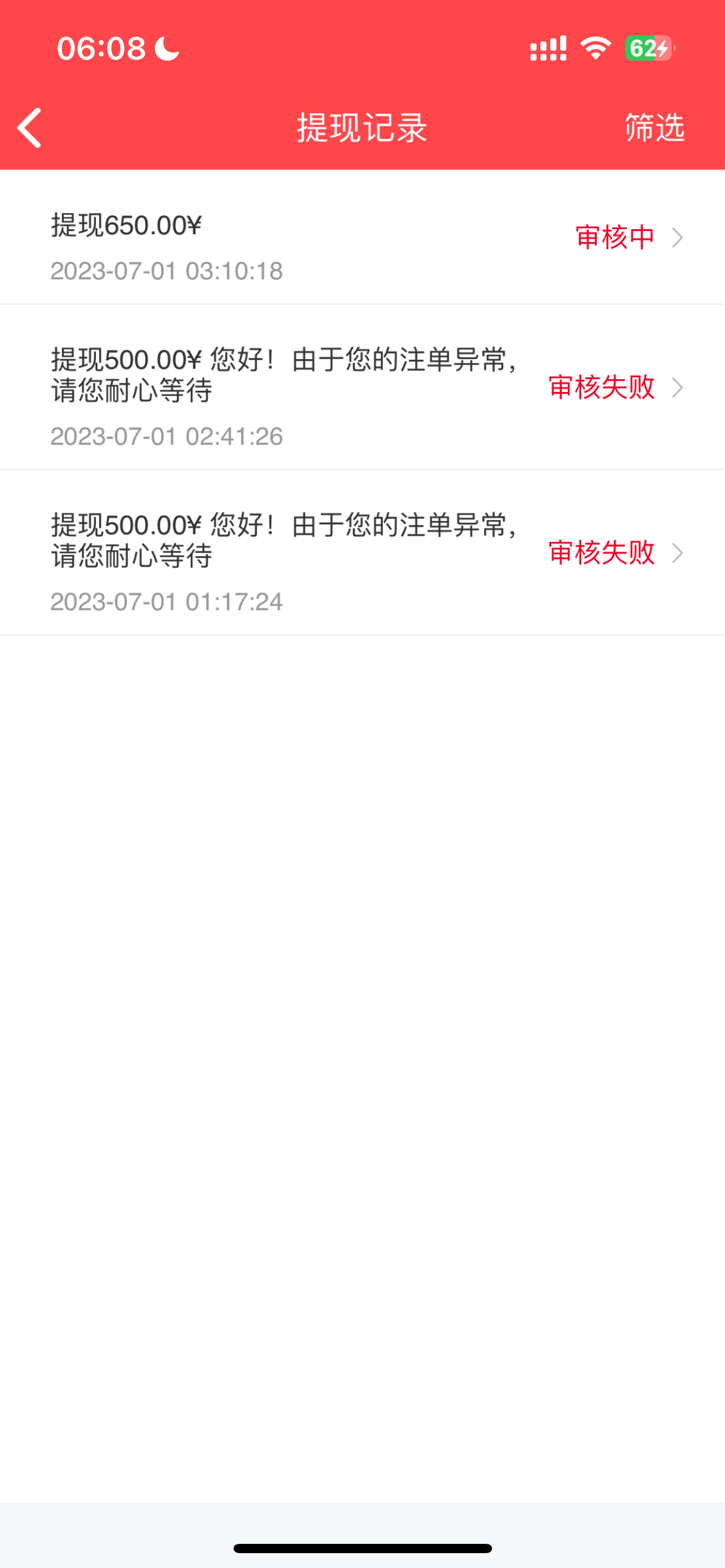Expand the 01:17:24 withdrawal record chevron

677,552
